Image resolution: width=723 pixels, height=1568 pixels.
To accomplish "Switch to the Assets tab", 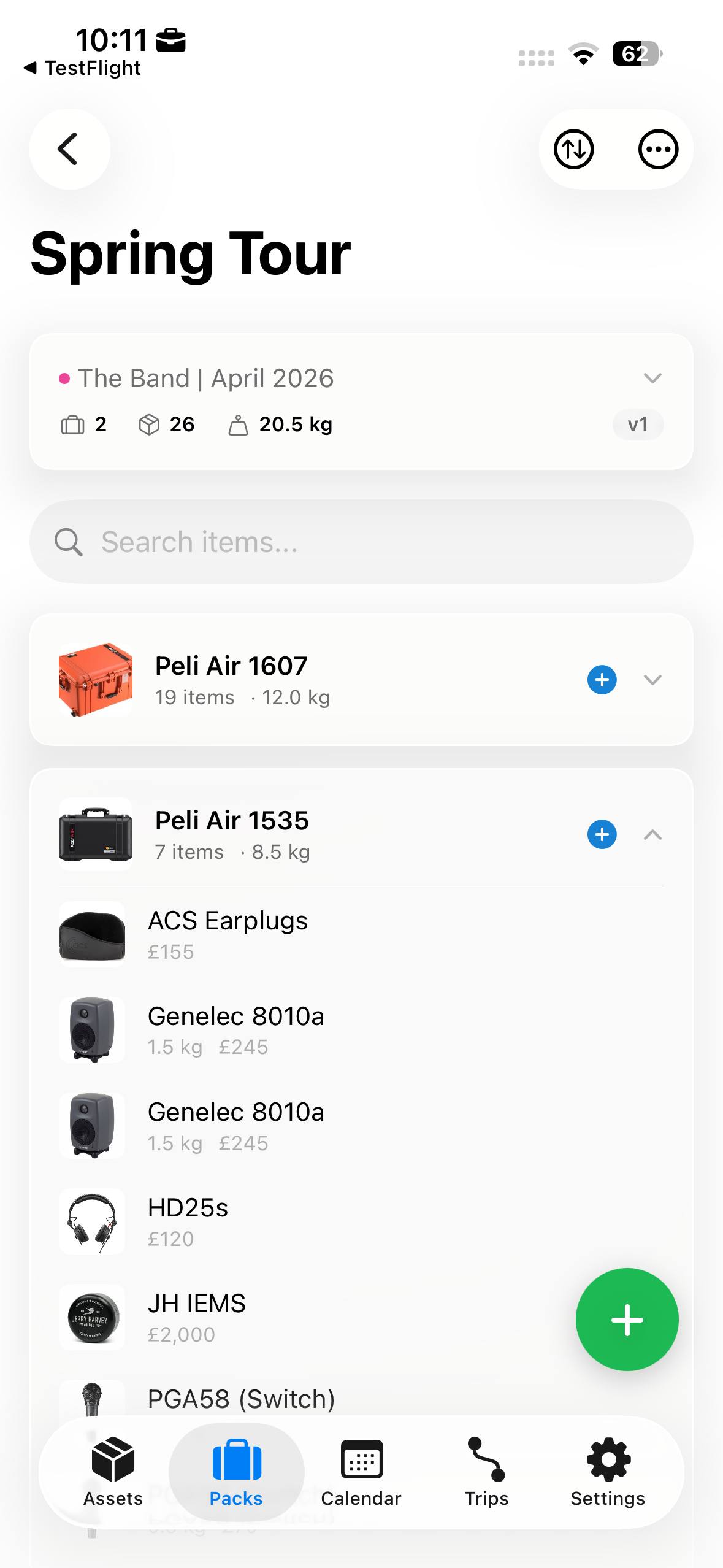I will 113,1472.
